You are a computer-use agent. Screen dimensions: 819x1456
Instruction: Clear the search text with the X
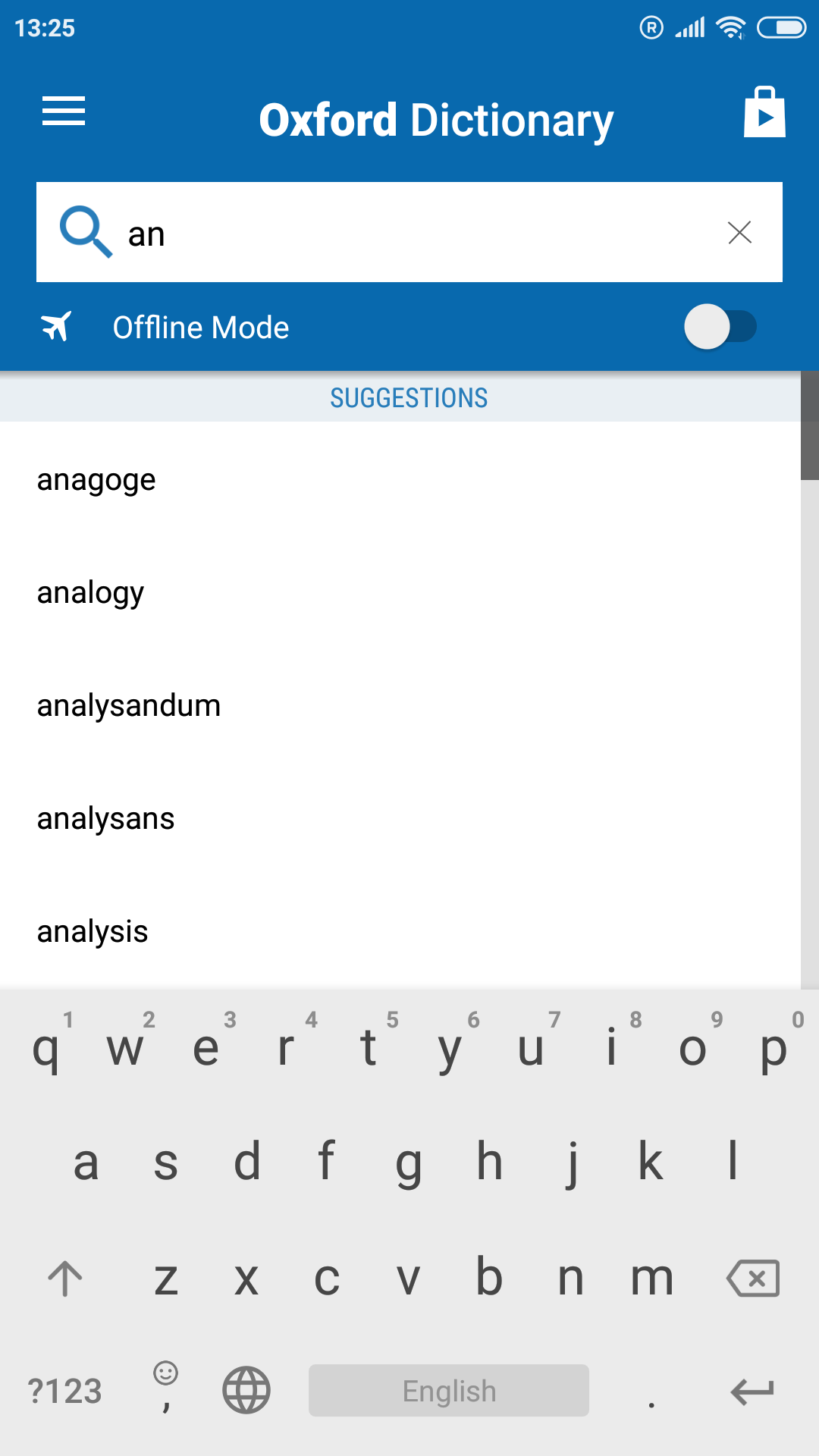tap(739, 232)
